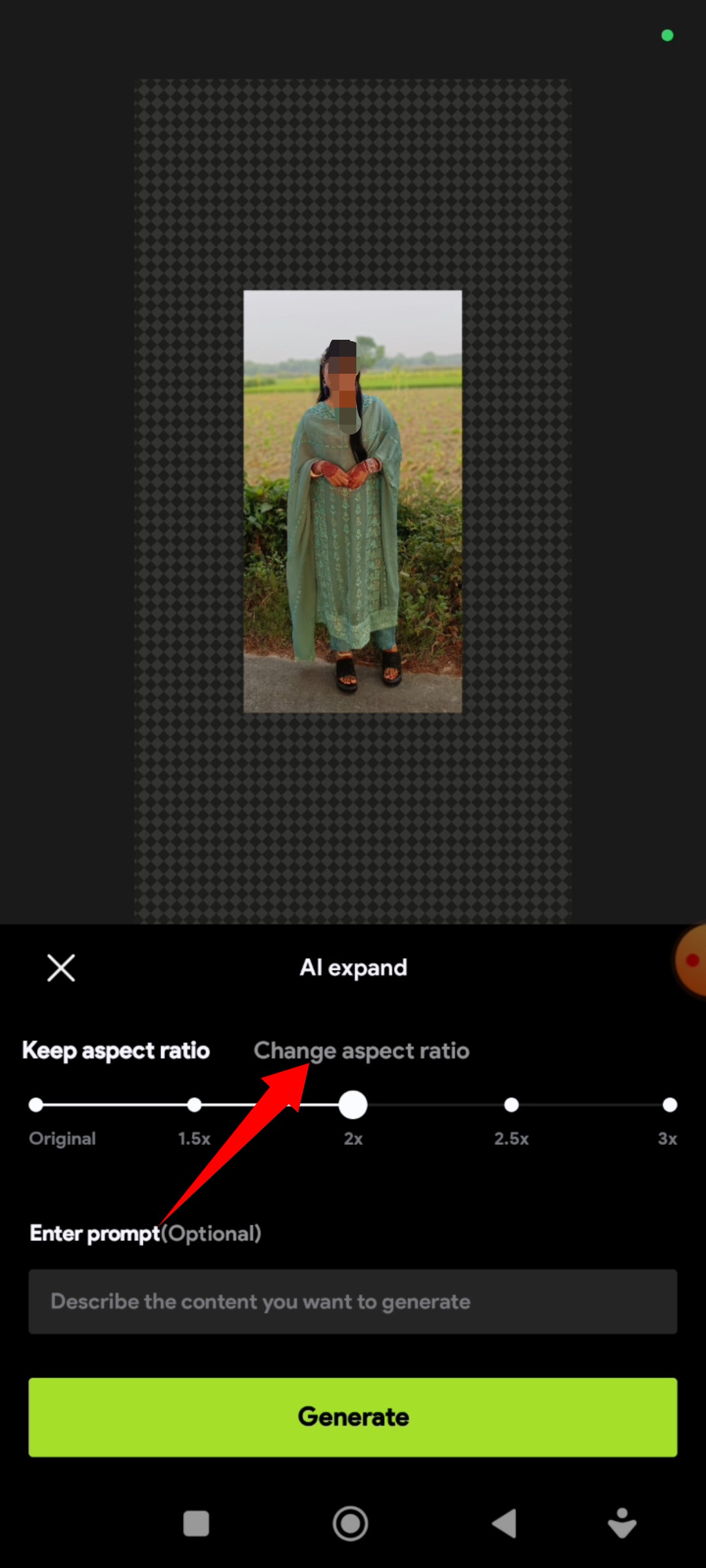Focus the prompt description field
The width and height of the screenshot is (706, 1568).
353,1301
